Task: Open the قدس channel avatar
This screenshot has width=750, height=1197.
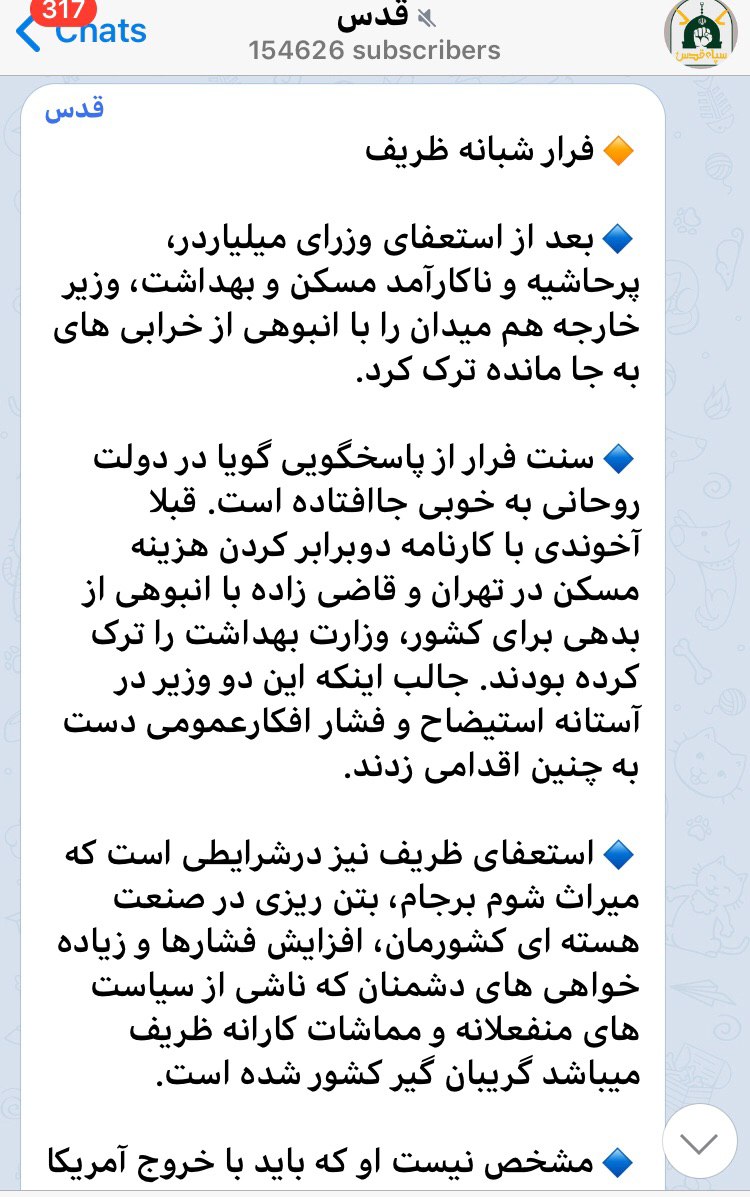Action: tap(699, 34)
